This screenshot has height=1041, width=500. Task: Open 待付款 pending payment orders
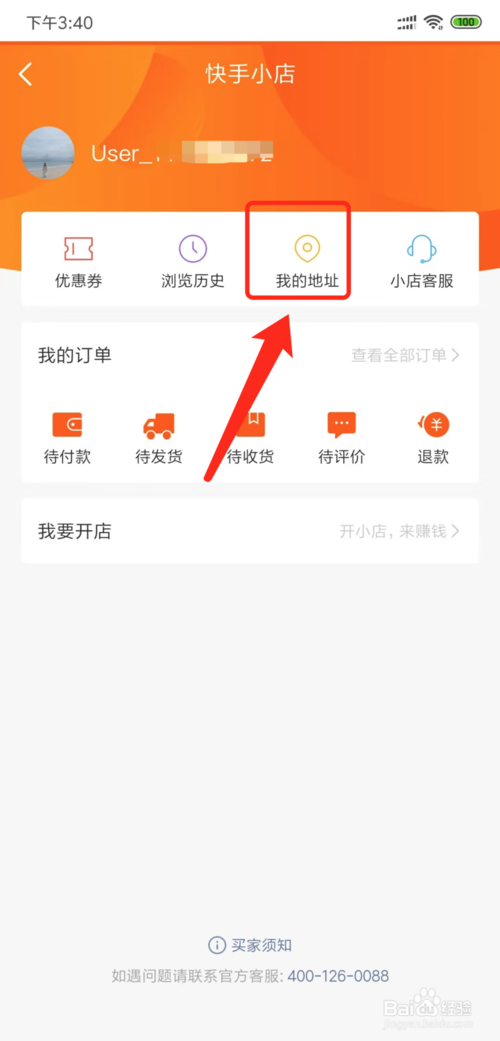click(x=67, y=438)
